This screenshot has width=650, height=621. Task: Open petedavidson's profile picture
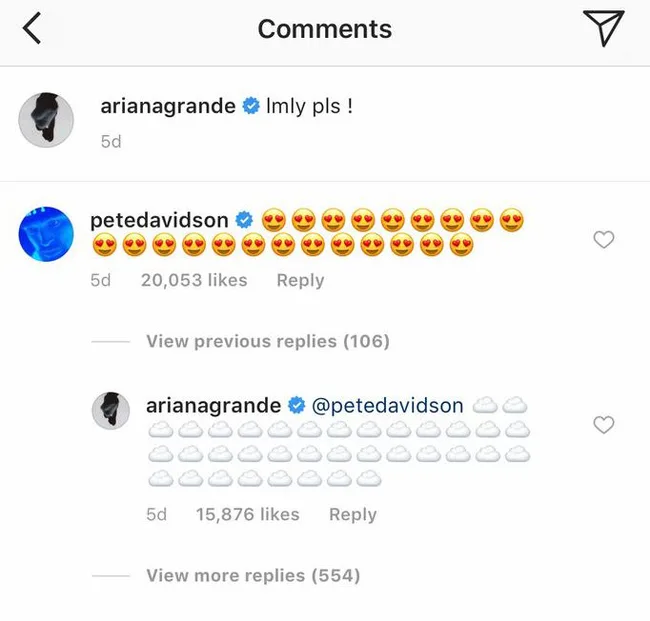[46, 234]
